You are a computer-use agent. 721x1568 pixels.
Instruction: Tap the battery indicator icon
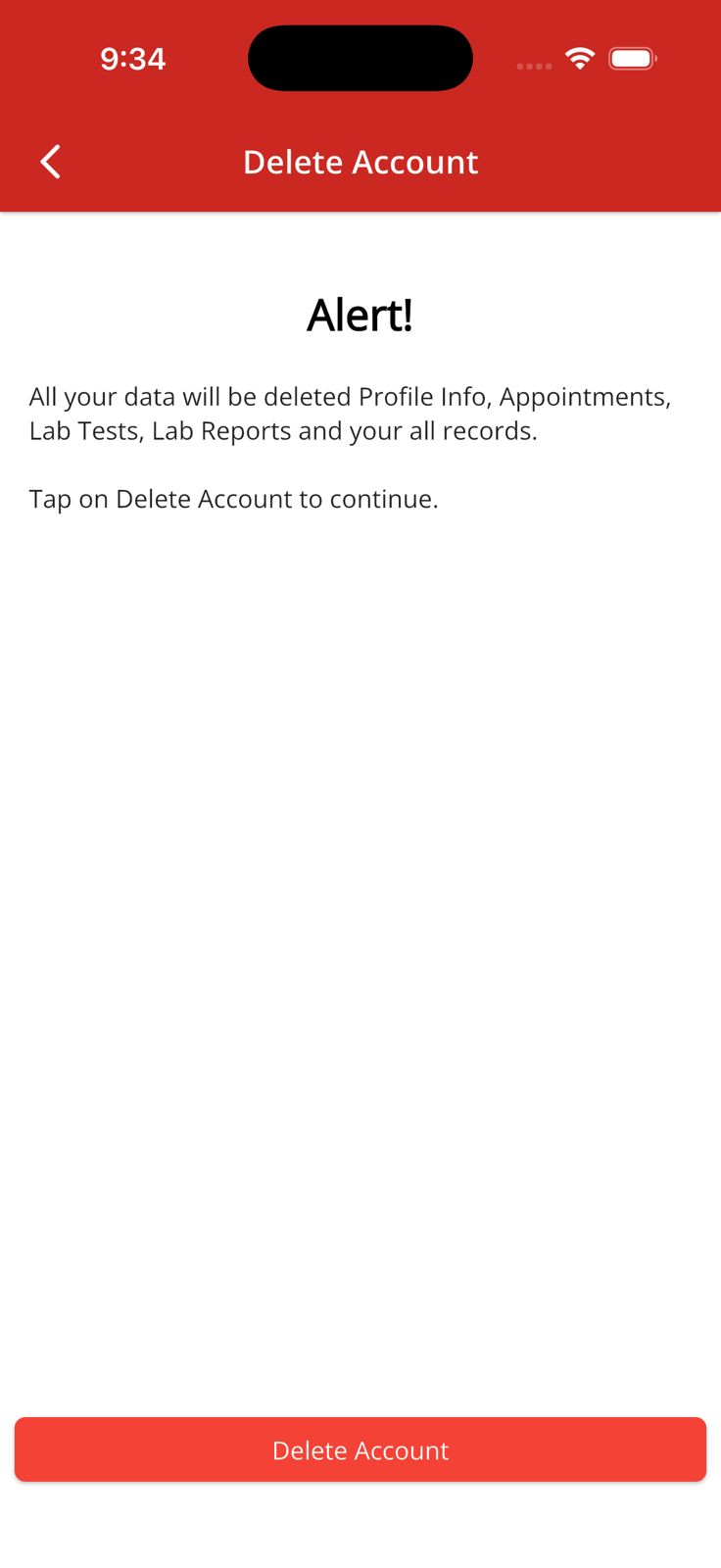click(632, 58)
